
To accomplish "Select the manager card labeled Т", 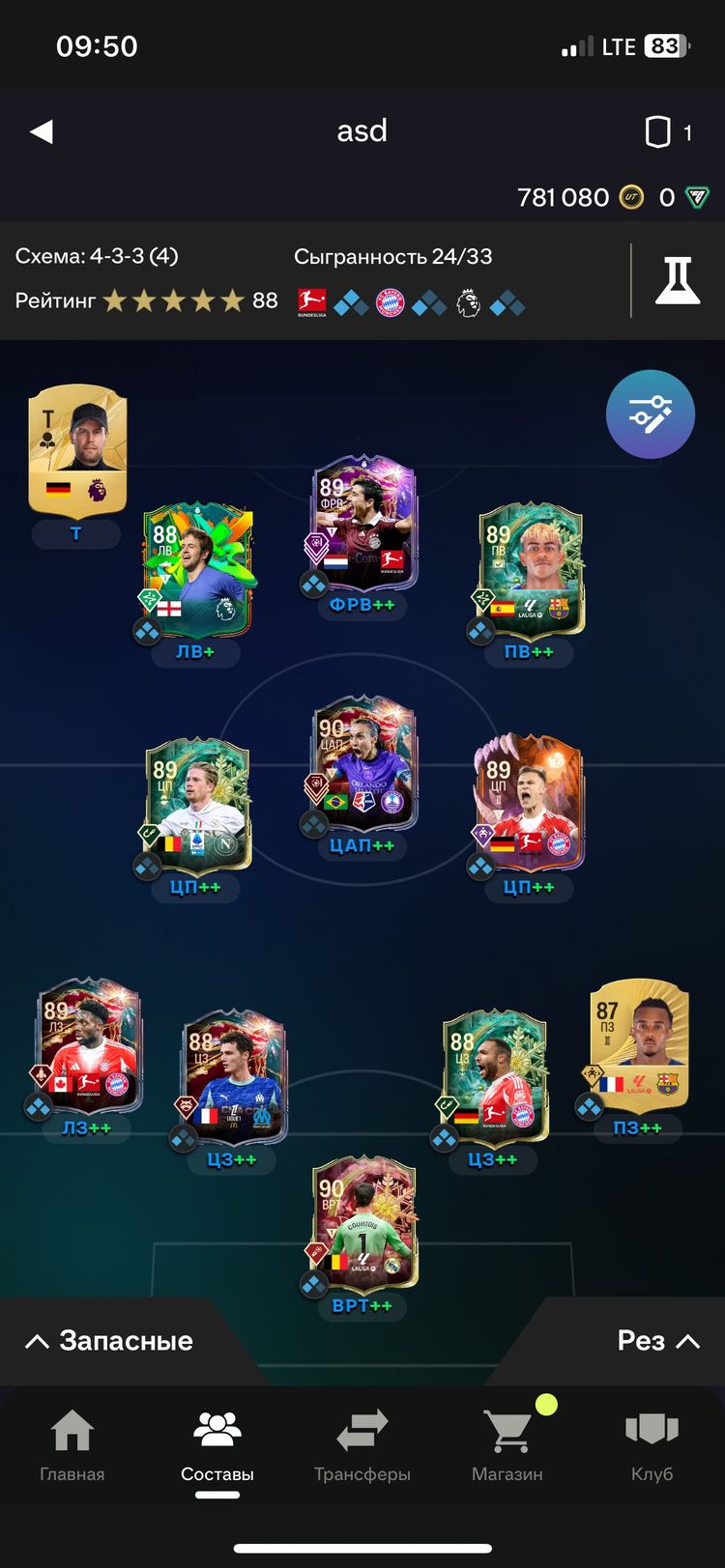I will point(77,449).
